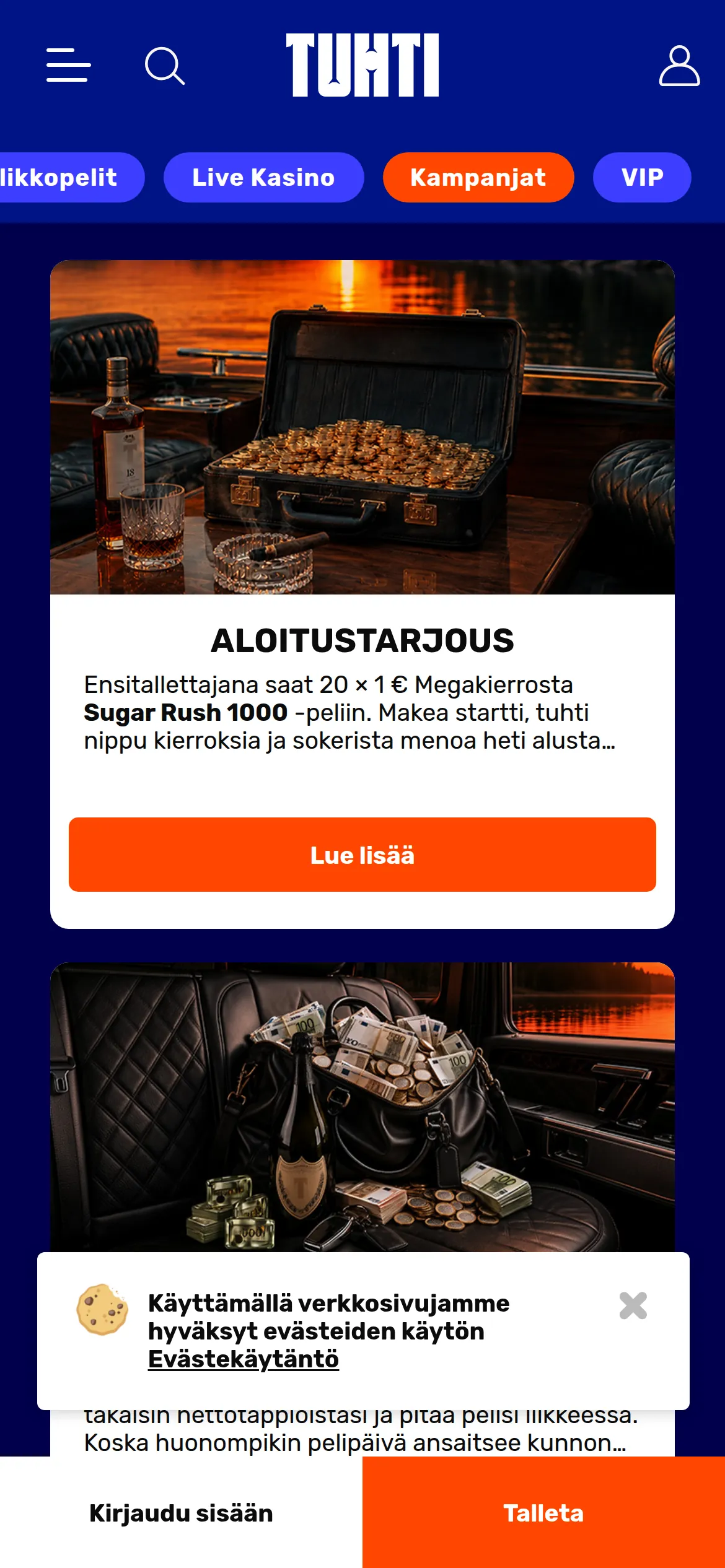Go to the VIP section
This screenshot has width=725, height=1568.
point(642,177)
